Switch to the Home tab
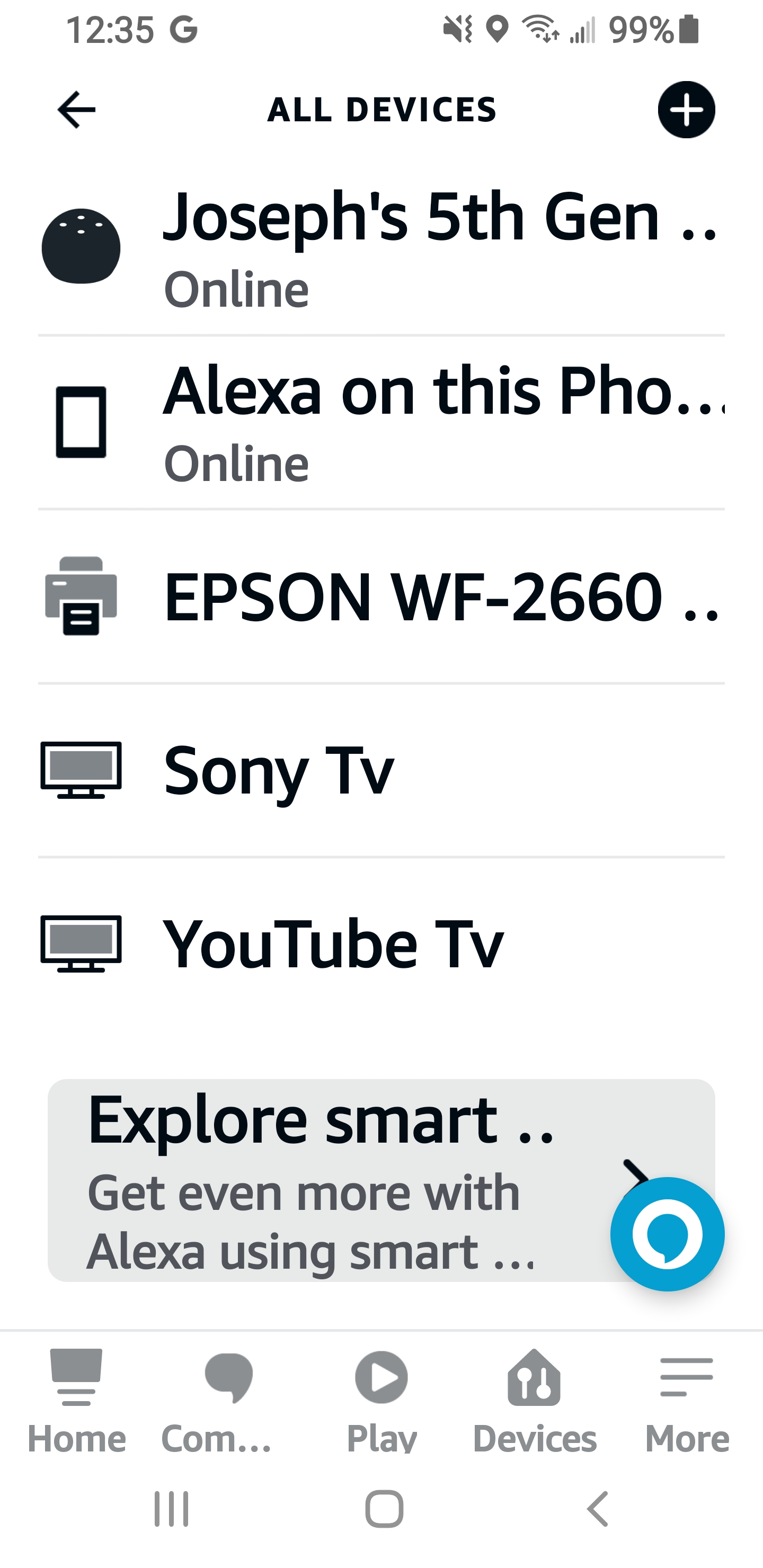The height and width of the screenshot is (1568, 763). pyautogui.click(x=77, y=1400)
